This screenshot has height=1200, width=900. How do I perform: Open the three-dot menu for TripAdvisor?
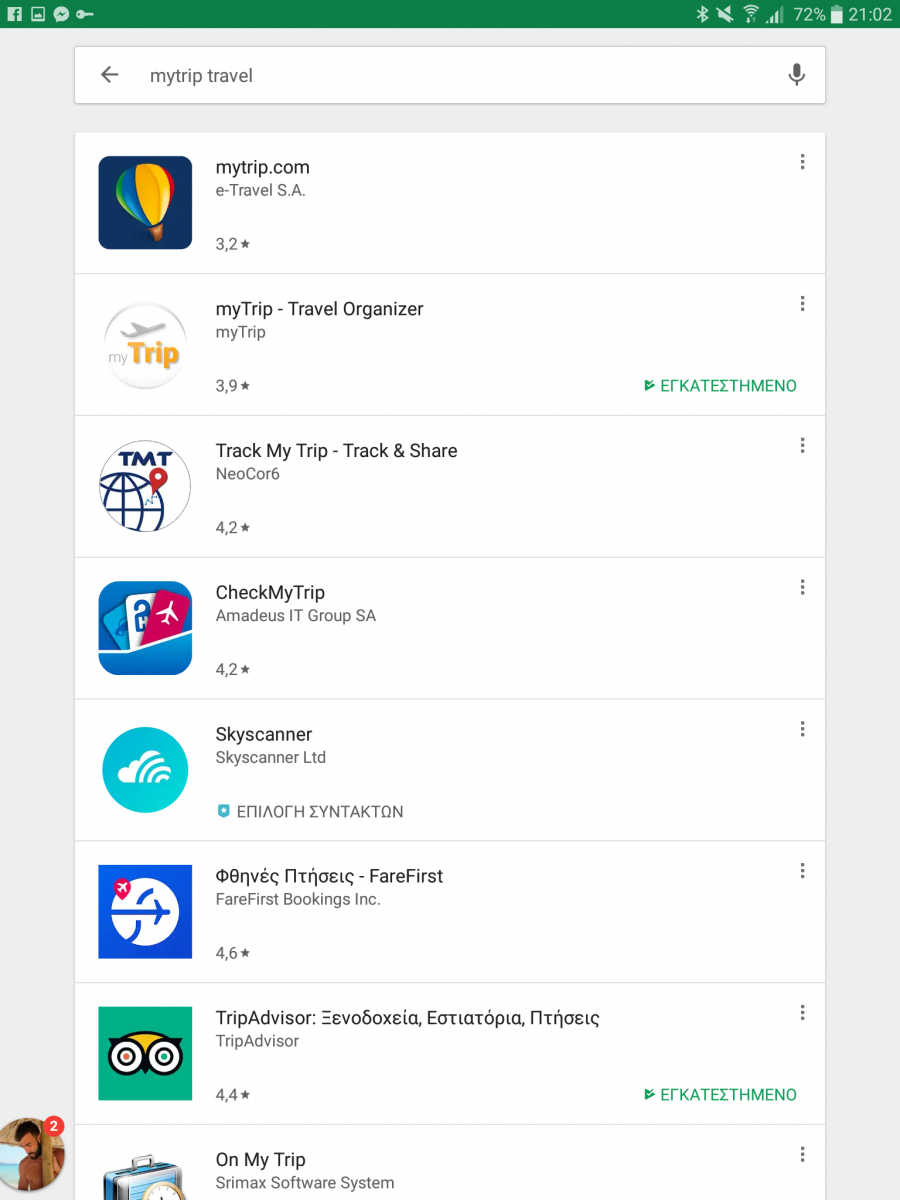[802, 1013]
